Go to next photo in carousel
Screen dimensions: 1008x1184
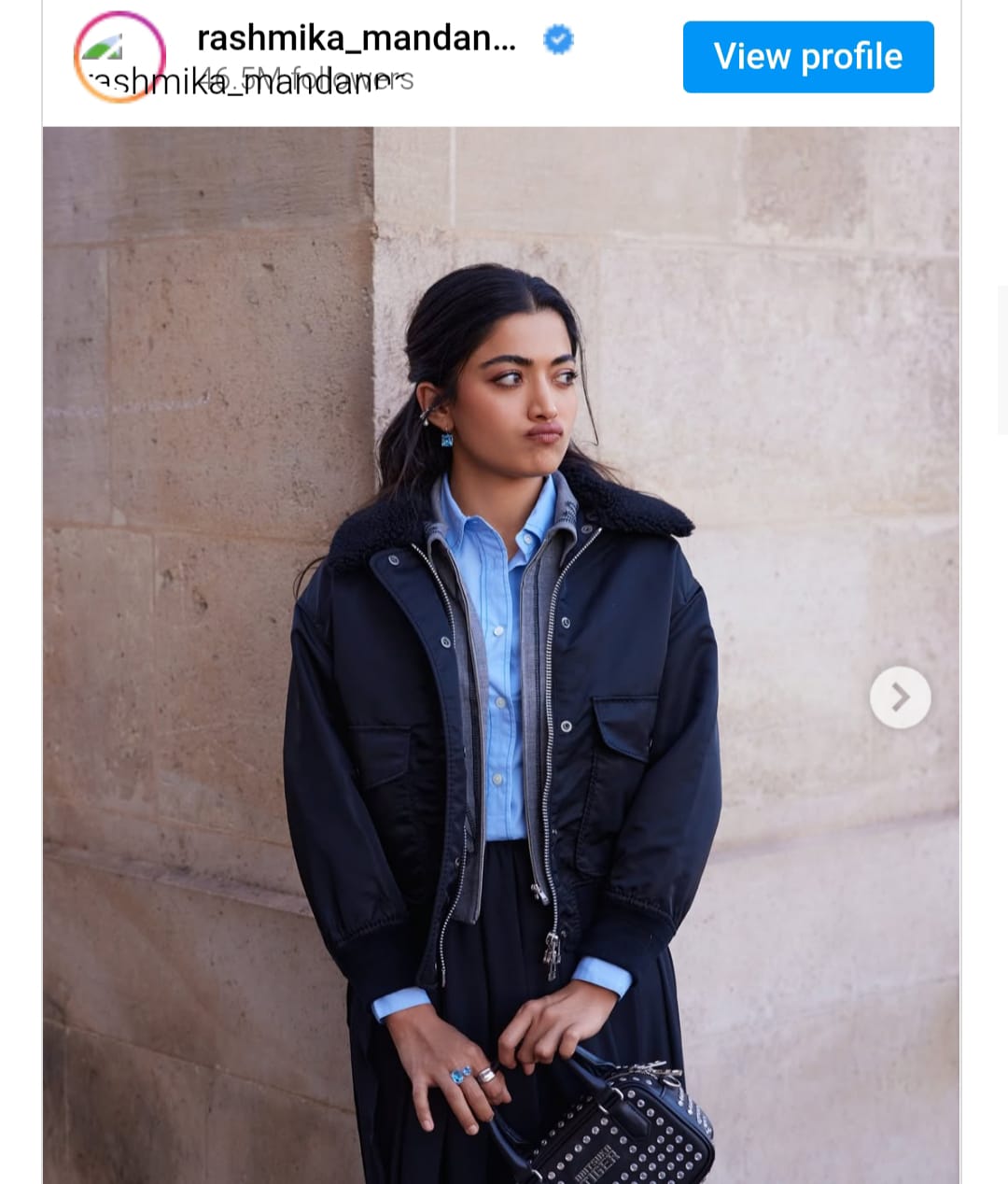(900, 698)
